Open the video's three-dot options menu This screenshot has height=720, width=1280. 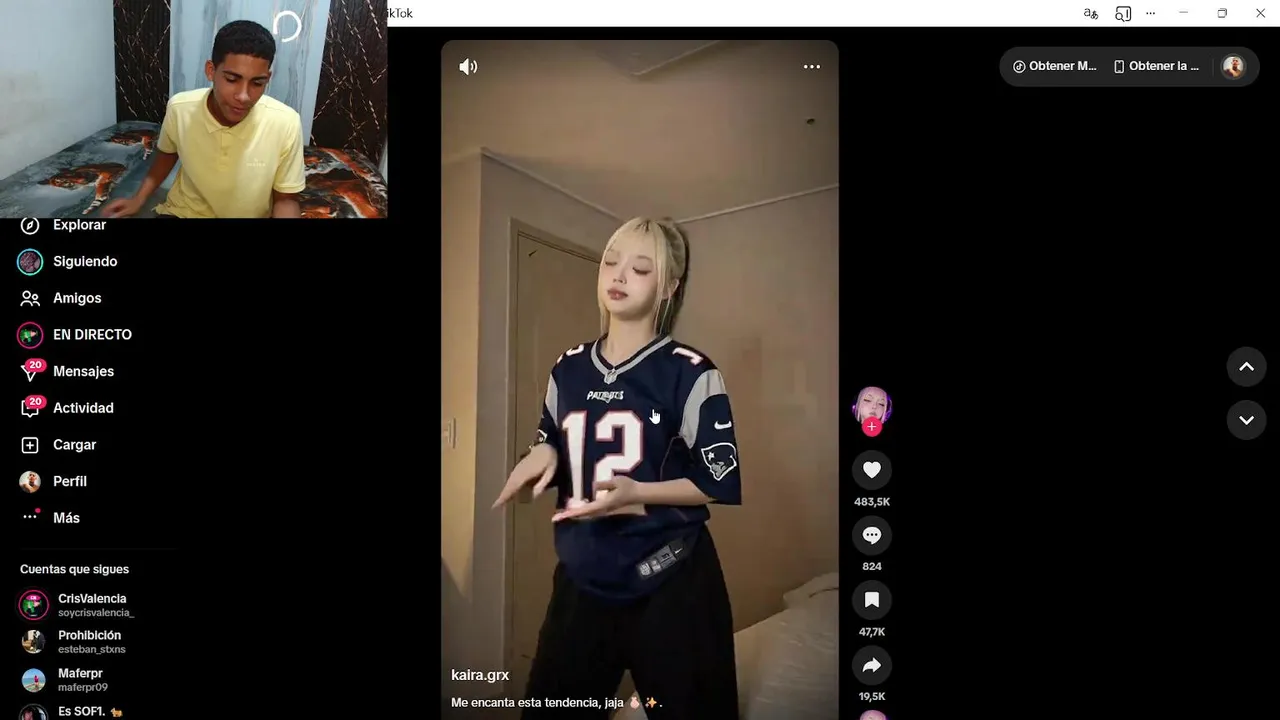coord(811,67)
